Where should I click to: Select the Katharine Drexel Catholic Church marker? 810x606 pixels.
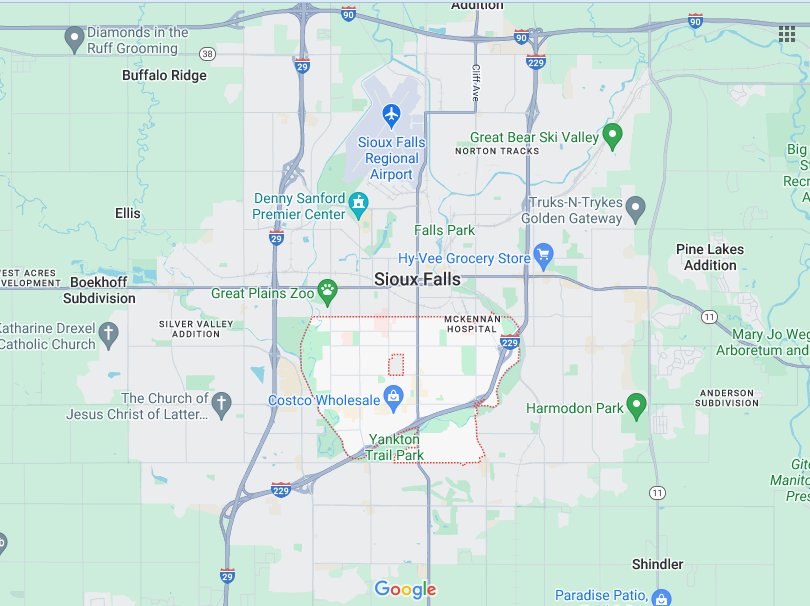coord(109,332)
